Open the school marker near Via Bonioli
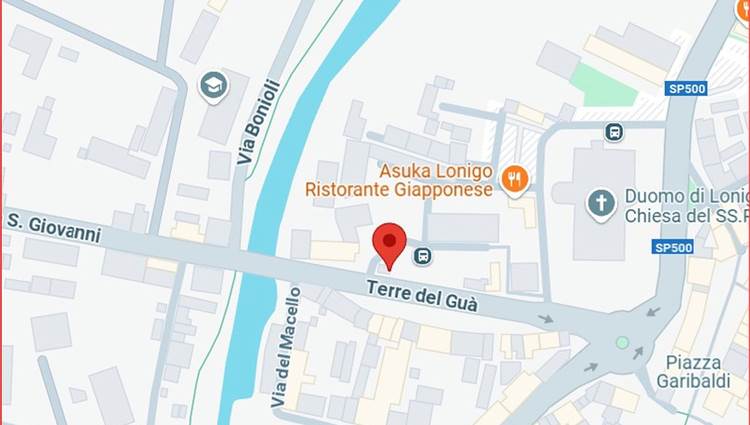 [213, 87]
